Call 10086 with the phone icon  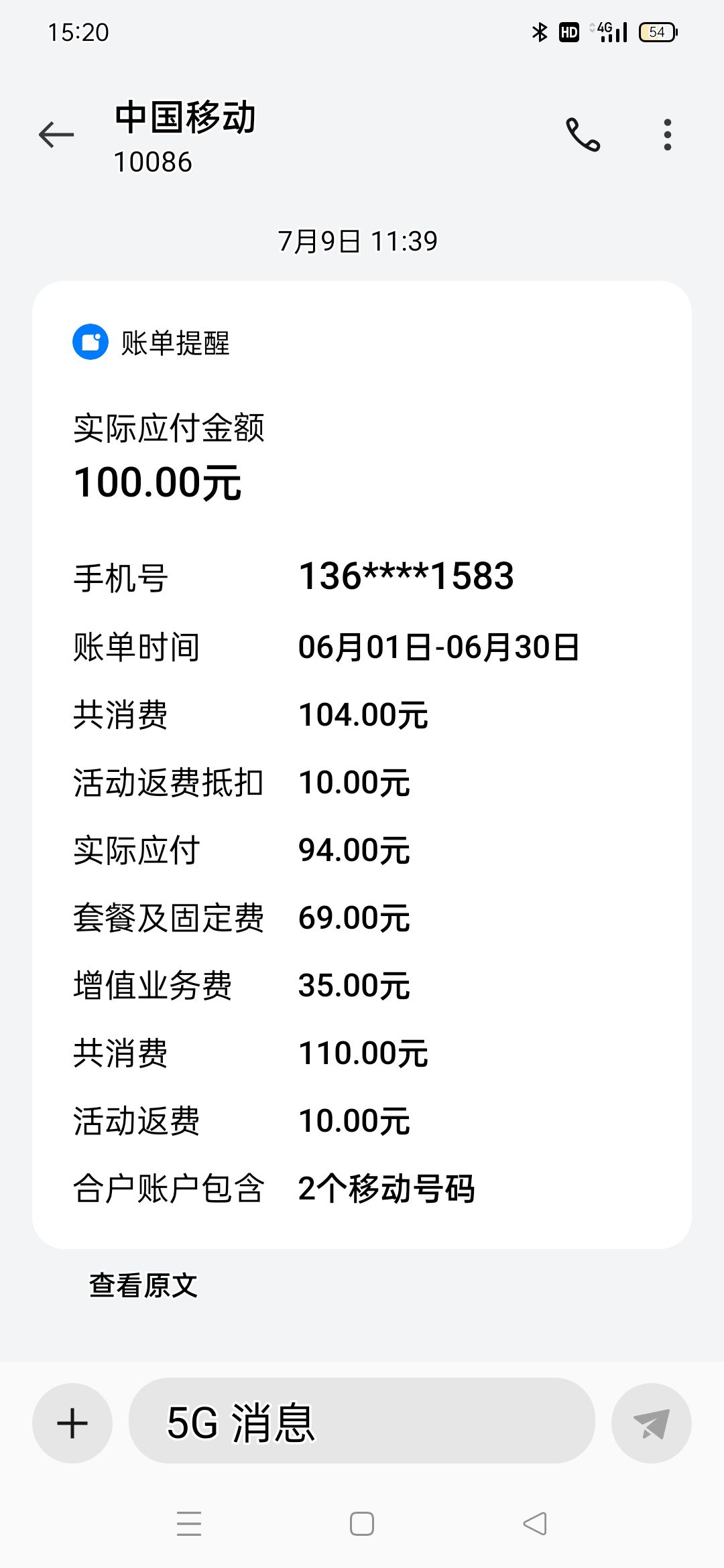tap(583, 135)
